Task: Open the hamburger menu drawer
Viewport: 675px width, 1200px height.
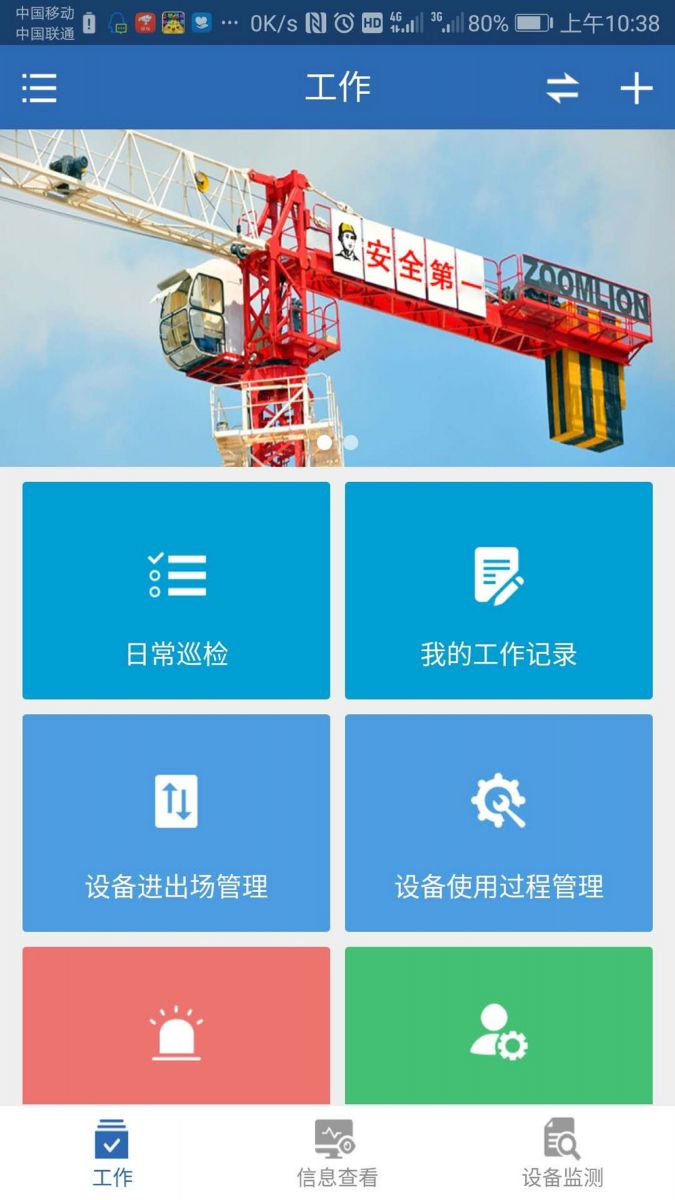Action: 39,88
